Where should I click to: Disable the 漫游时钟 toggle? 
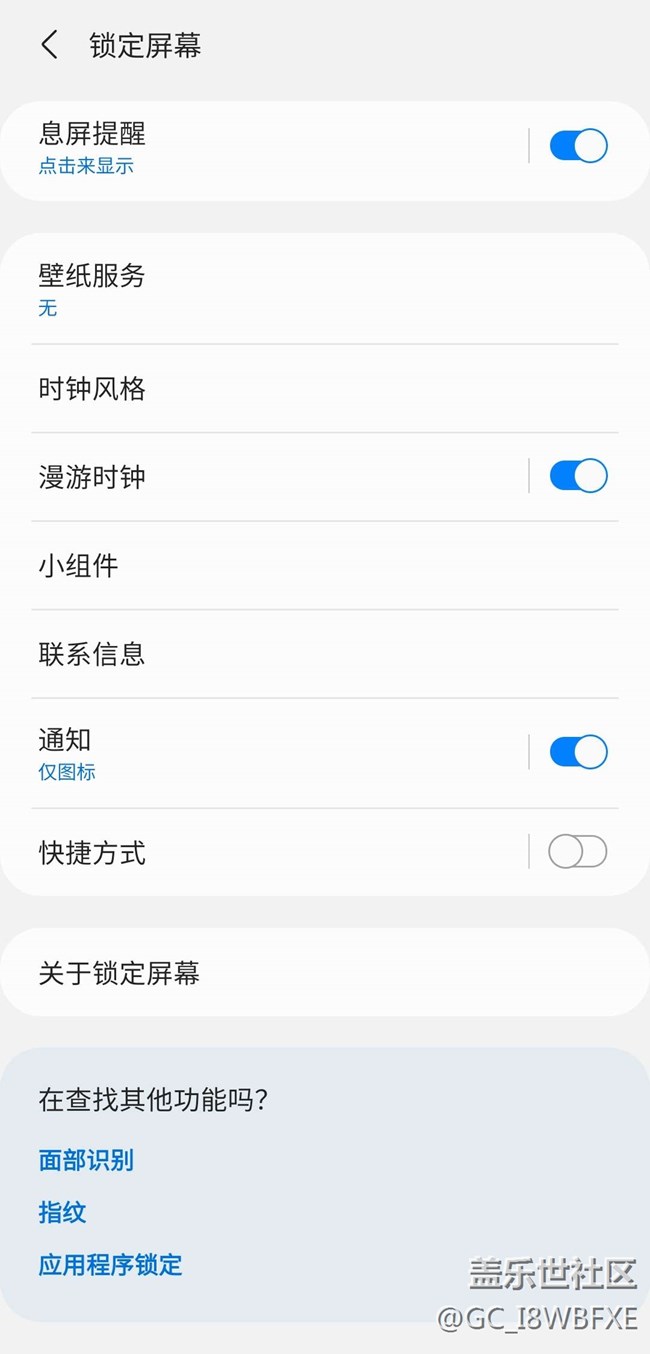click(578, 476)
